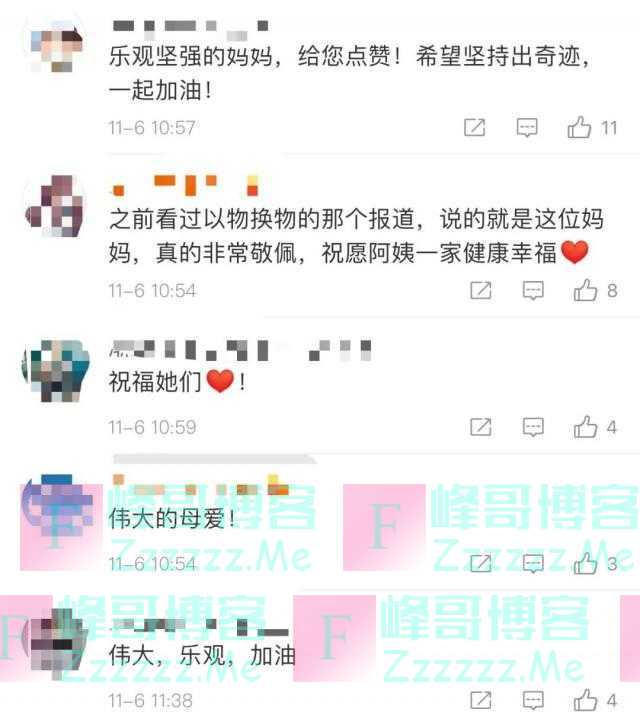The width and height of the screenshot is (640, 725).
Task: Repost the comment mentioning 以物换物
Action: [x=481, y=290]
